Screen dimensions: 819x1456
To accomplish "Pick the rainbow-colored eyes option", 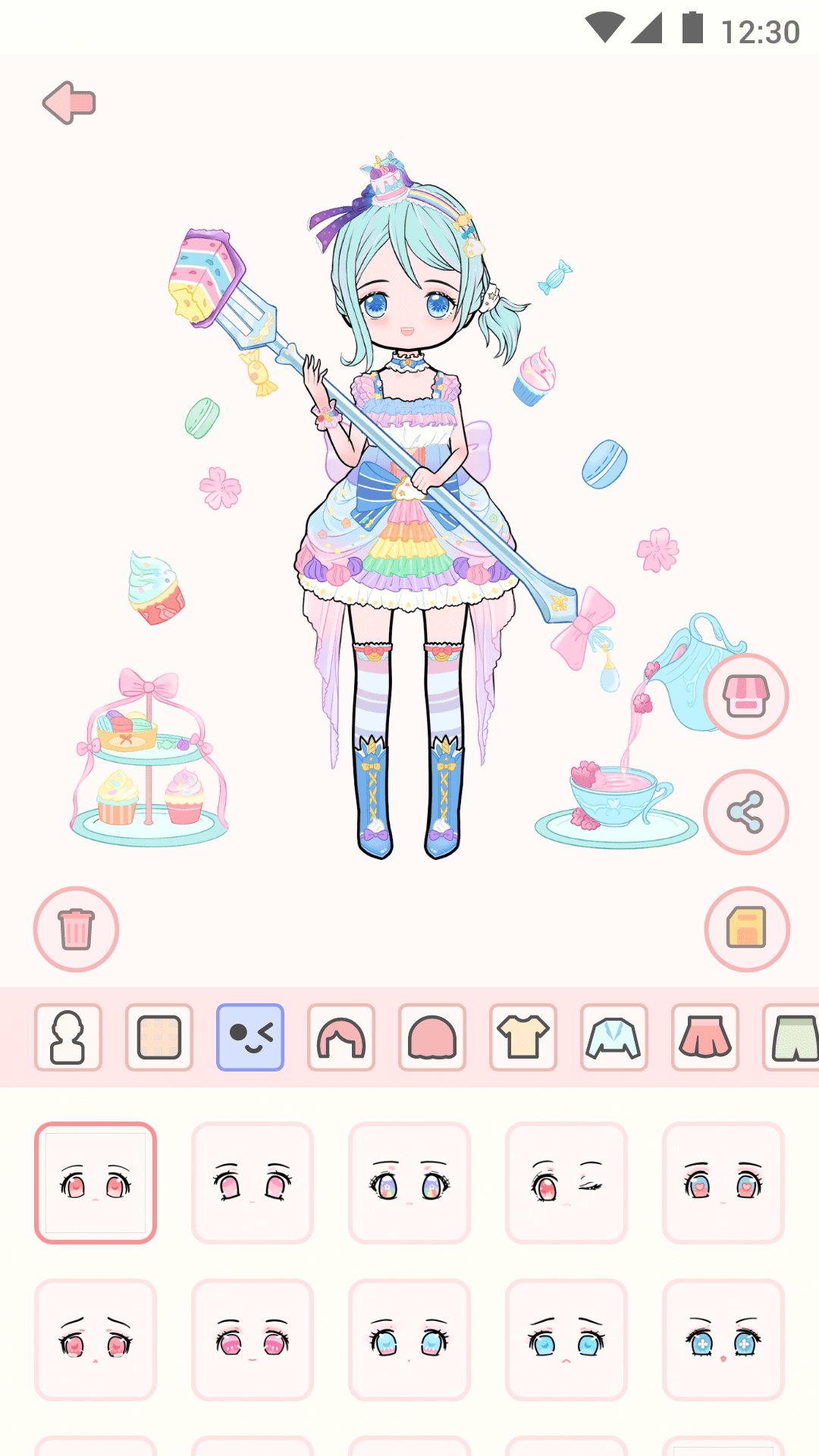I will (409, 1183).
